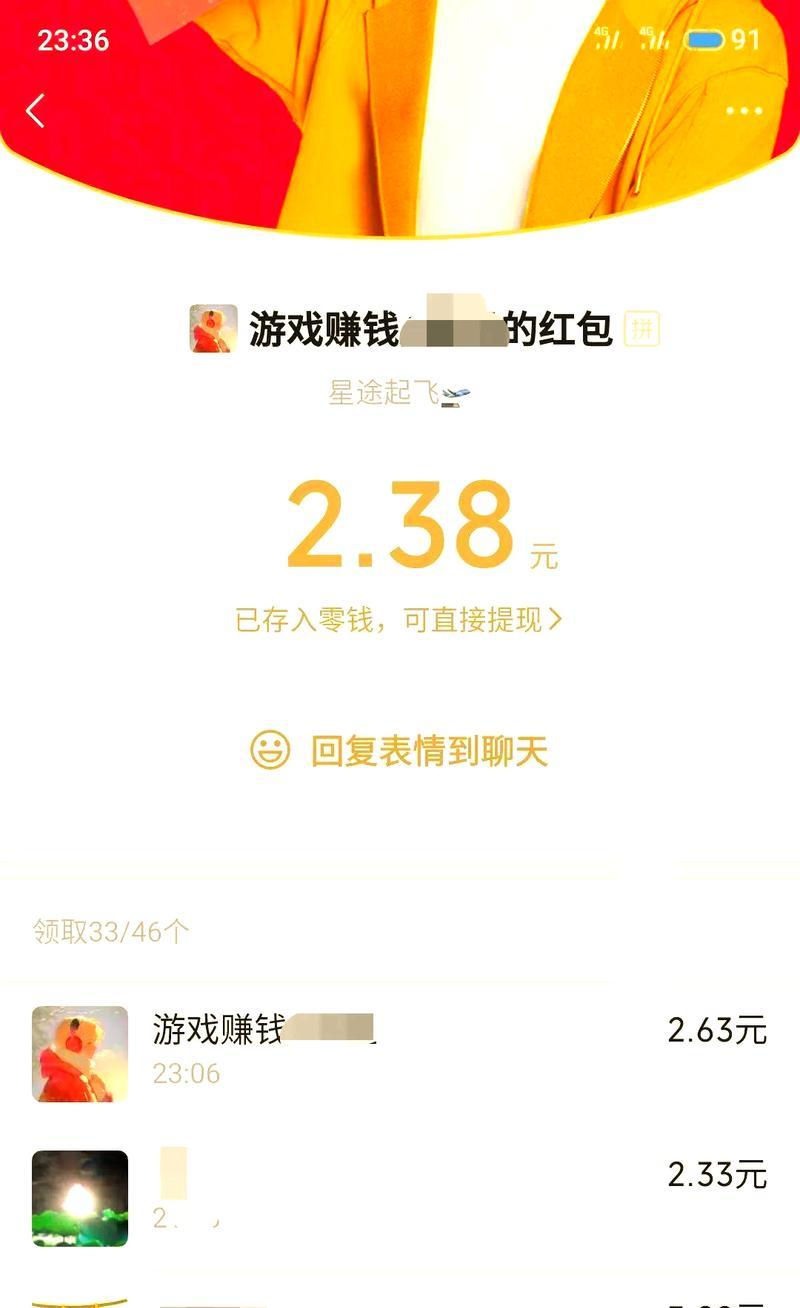Open the three-dot more options menu
800x1308 pixels.
tap(742, 110)
